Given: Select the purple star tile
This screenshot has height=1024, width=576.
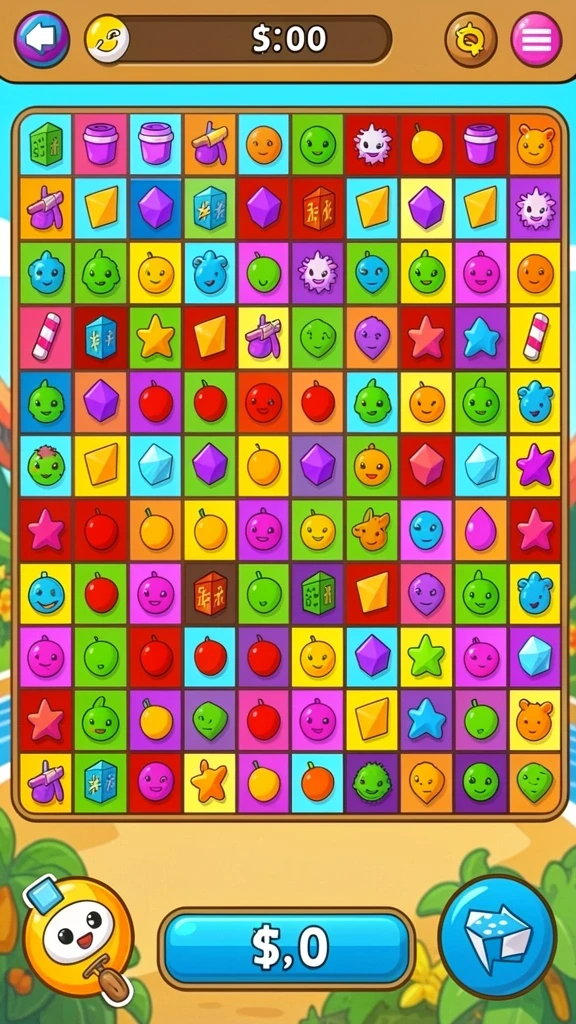Looking at the screenshot, I should [535, 466].
